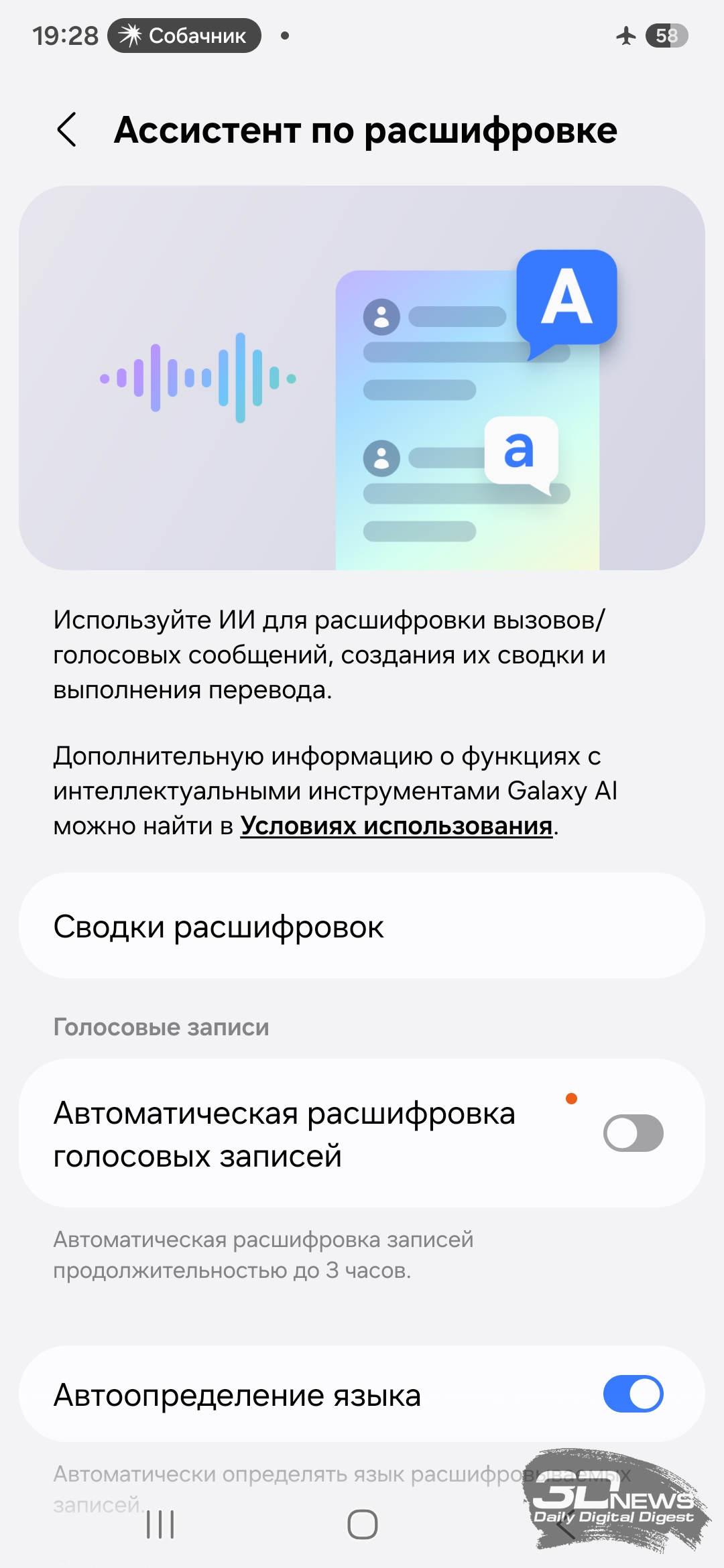Open the Условиях использования link

point(397,826)
